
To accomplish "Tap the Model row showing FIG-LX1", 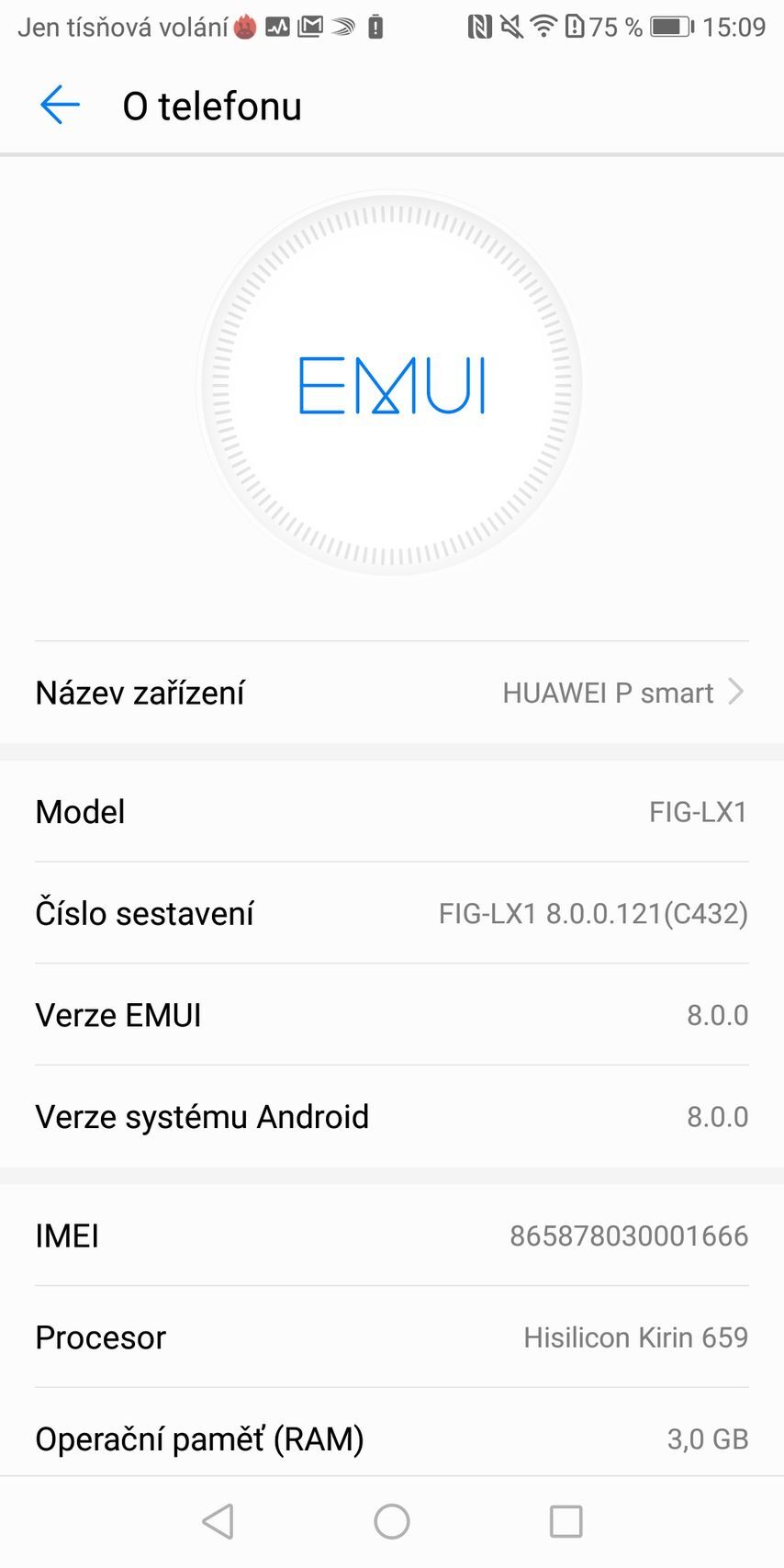I will click(x=392, y=811).
